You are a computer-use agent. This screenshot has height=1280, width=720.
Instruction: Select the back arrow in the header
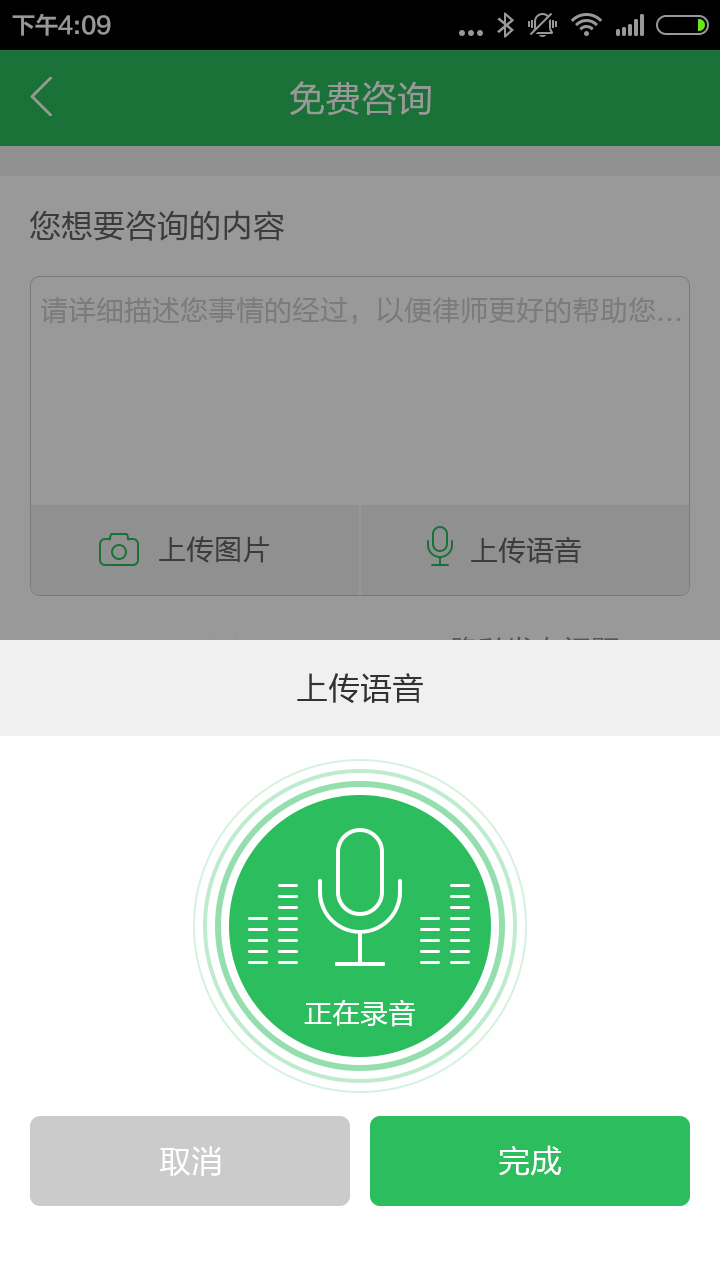(40, 98)
